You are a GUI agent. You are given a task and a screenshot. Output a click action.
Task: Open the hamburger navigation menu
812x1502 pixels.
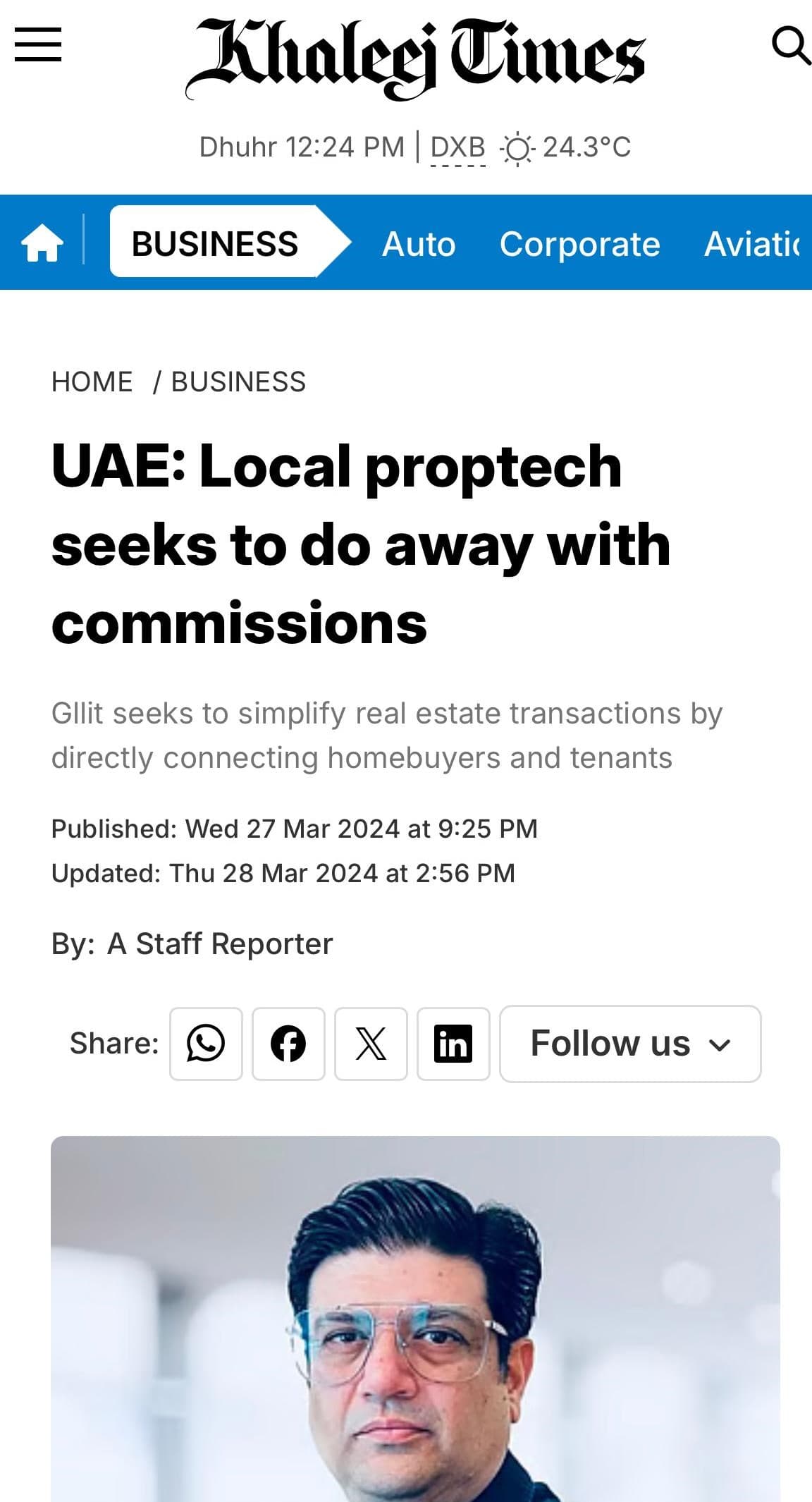(39, 46)
